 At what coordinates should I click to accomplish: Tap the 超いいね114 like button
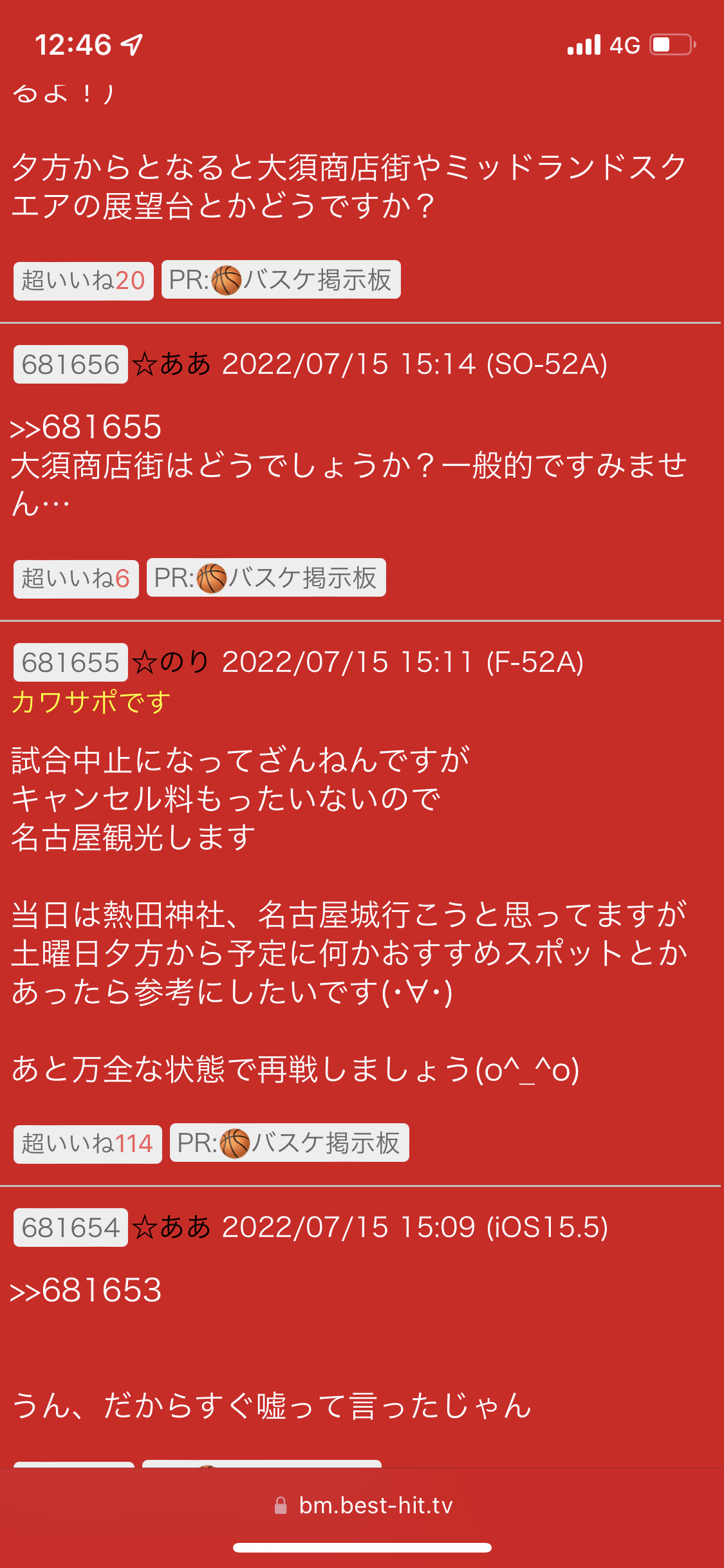click(x=88, y=1143)
